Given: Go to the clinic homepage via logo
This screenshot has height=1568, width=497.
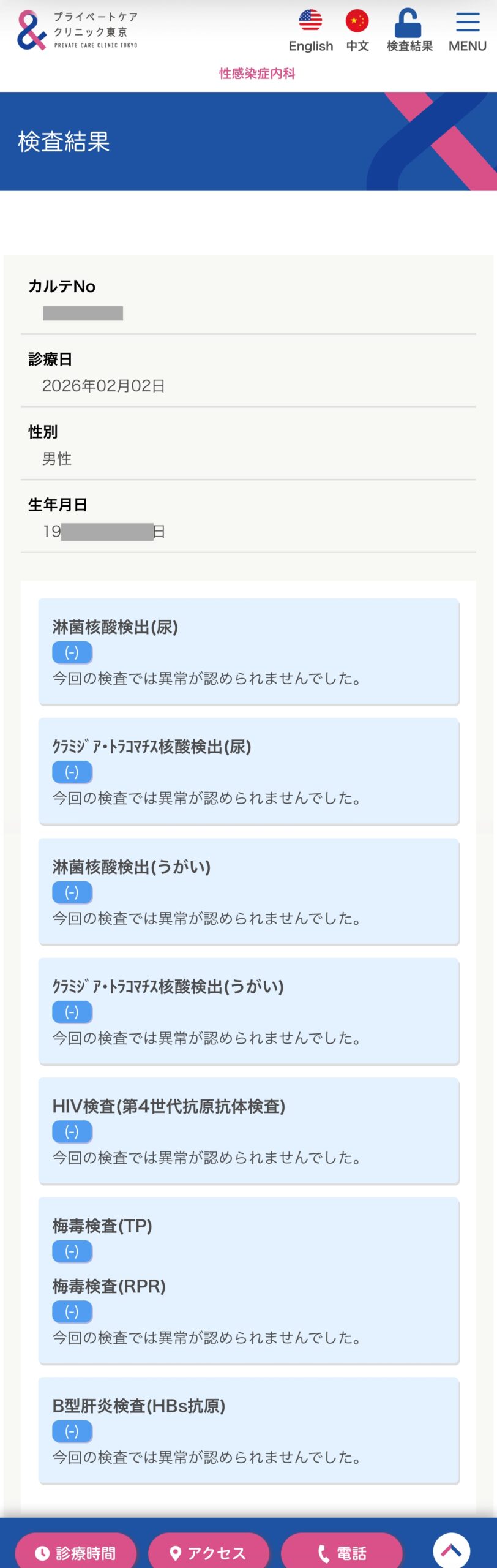Looking at the screenshot, I should pos(78,31).
